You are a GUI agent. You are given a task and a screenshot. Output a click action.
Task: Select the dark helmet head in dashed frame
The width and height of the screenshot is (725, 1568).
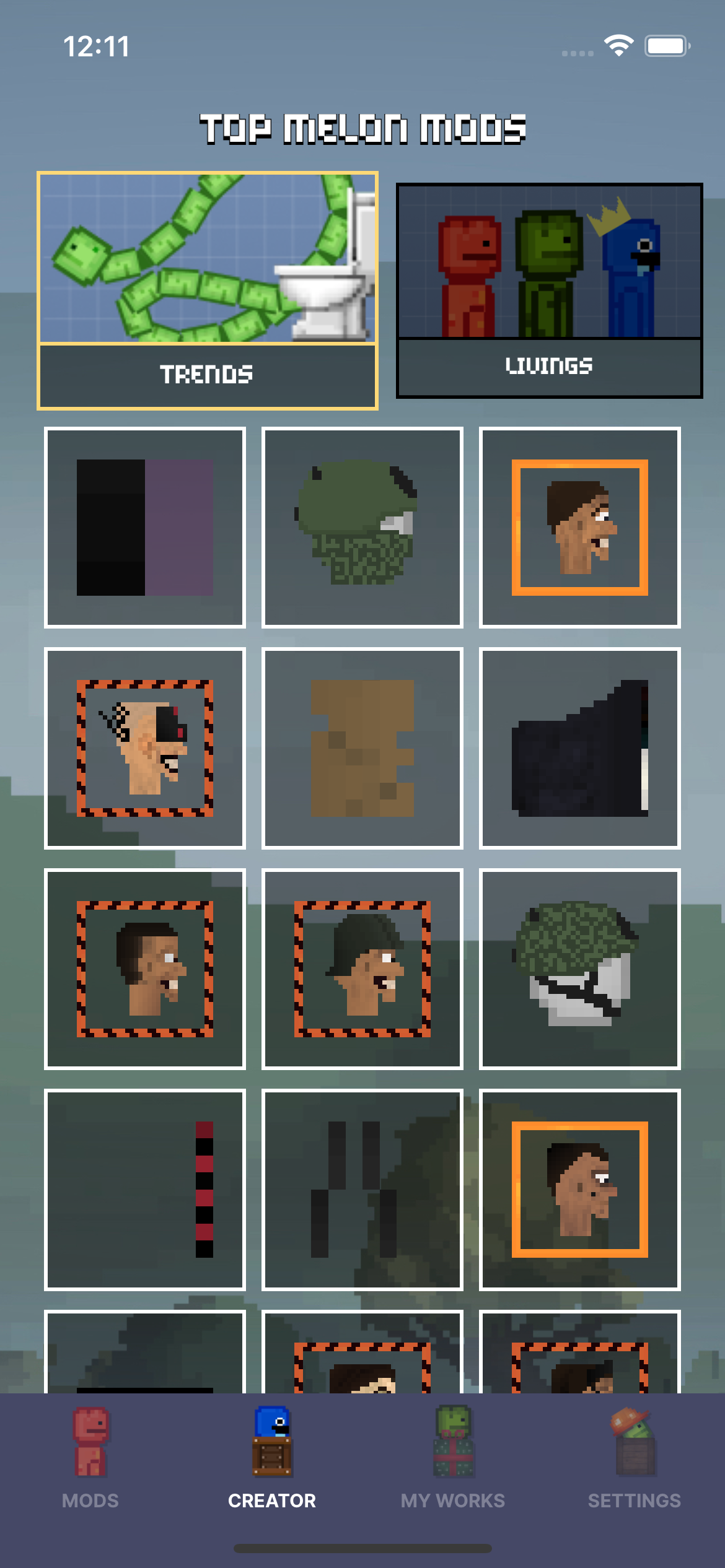[362, 969]
